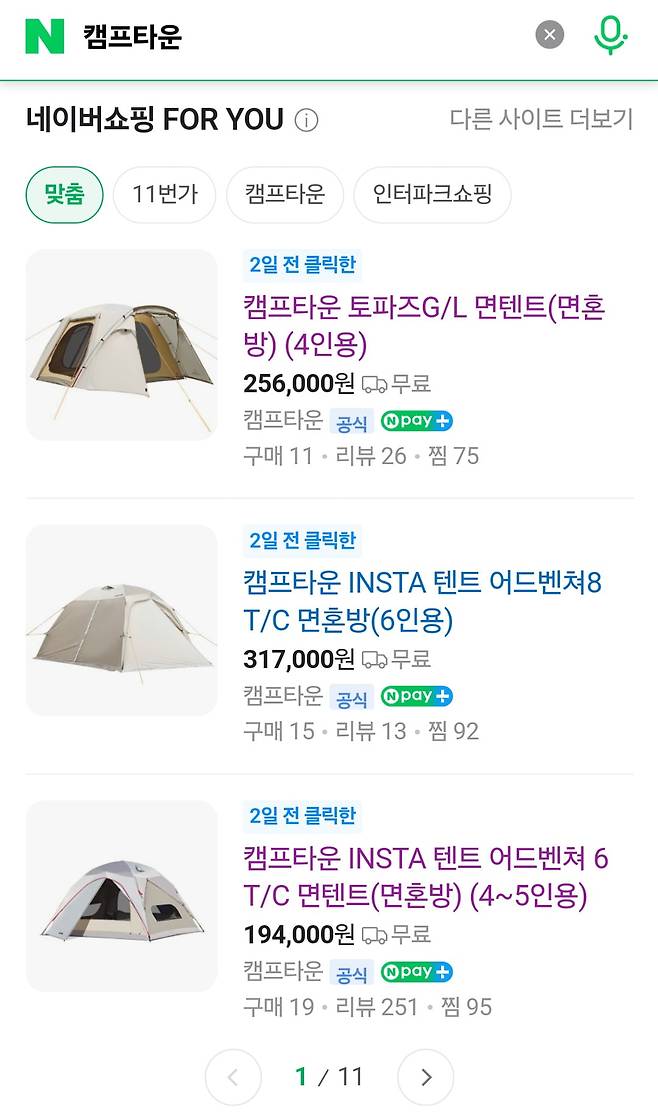Open the 어드벤쳐 6 T/C 면텐트 (4~5인용) link
Screen dimensions: 658x1117
point(425,877)
